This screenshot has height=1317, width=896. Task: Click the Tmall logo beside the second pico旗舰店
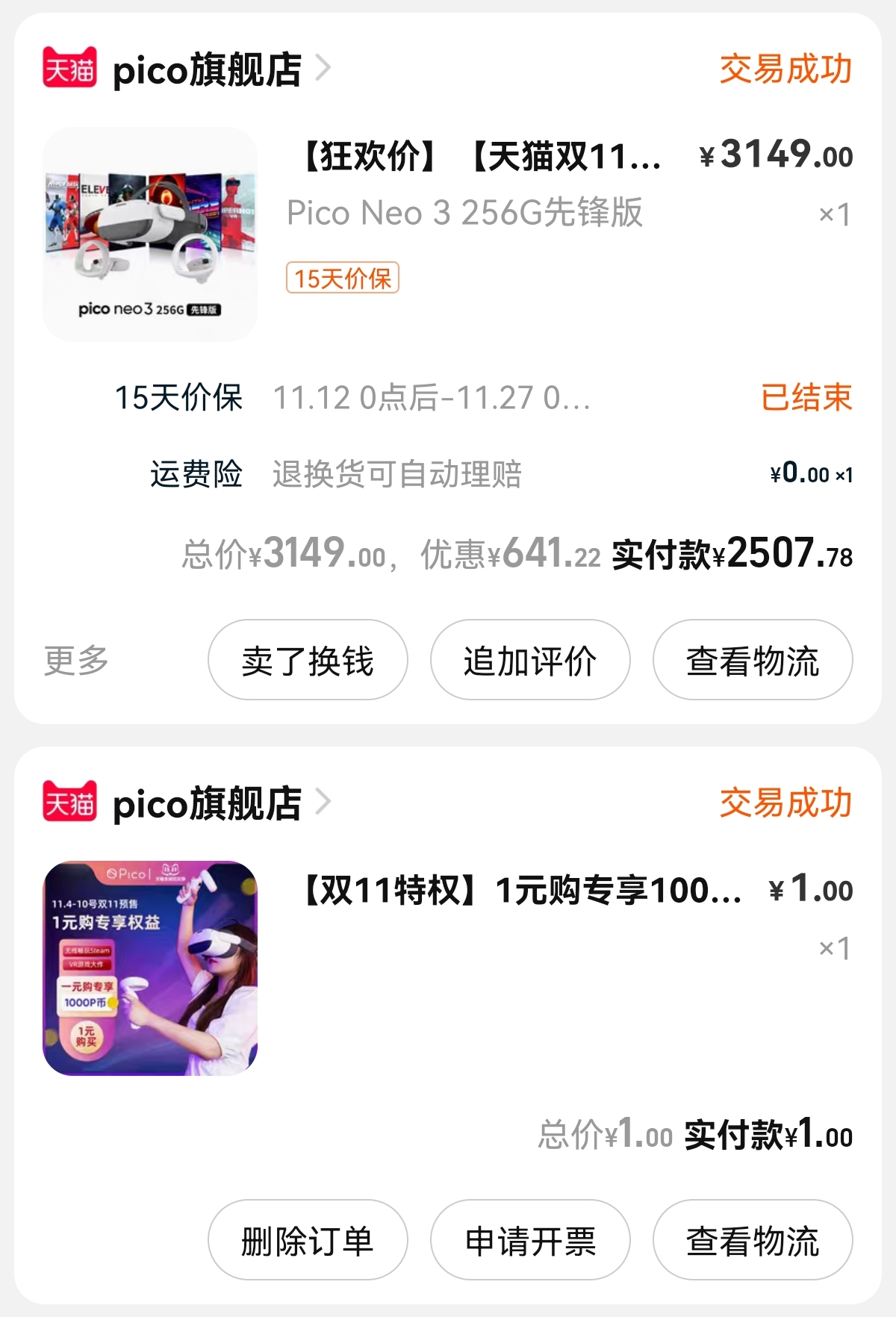coord(71,803)
